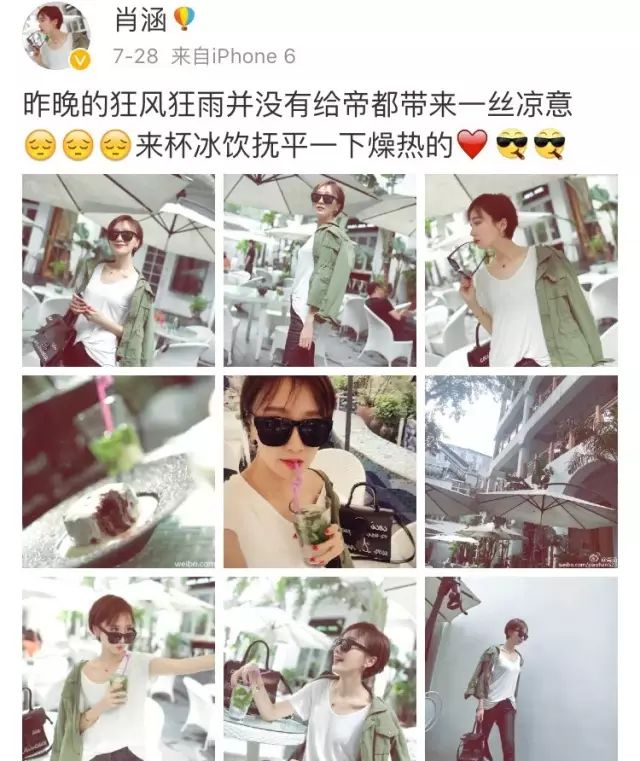Viewport: 640px width, 761px height.
Task: Open the building and umbrellas photo
Action: coord(520,471)
